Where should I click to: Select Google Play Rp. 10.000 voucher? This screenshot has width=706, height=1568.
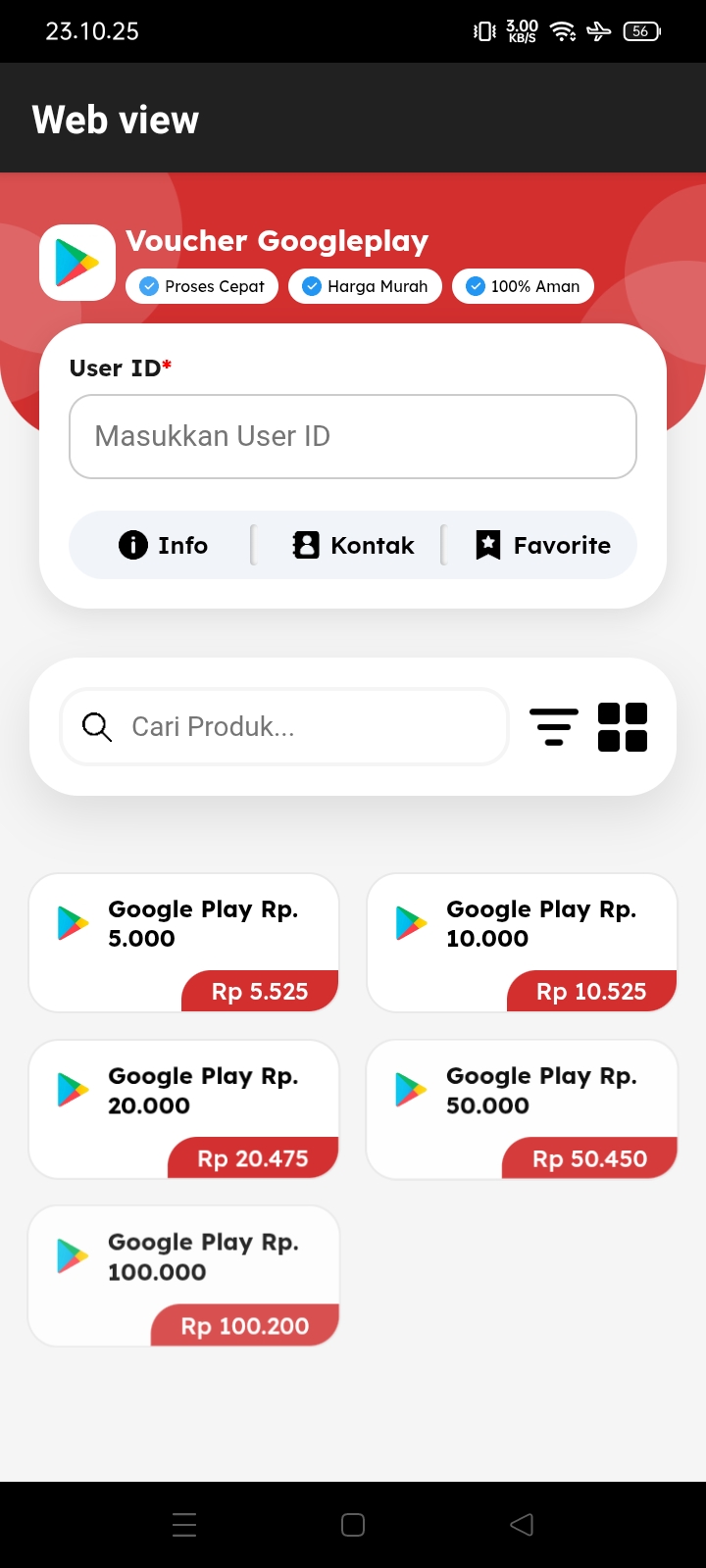pos(522,942)
